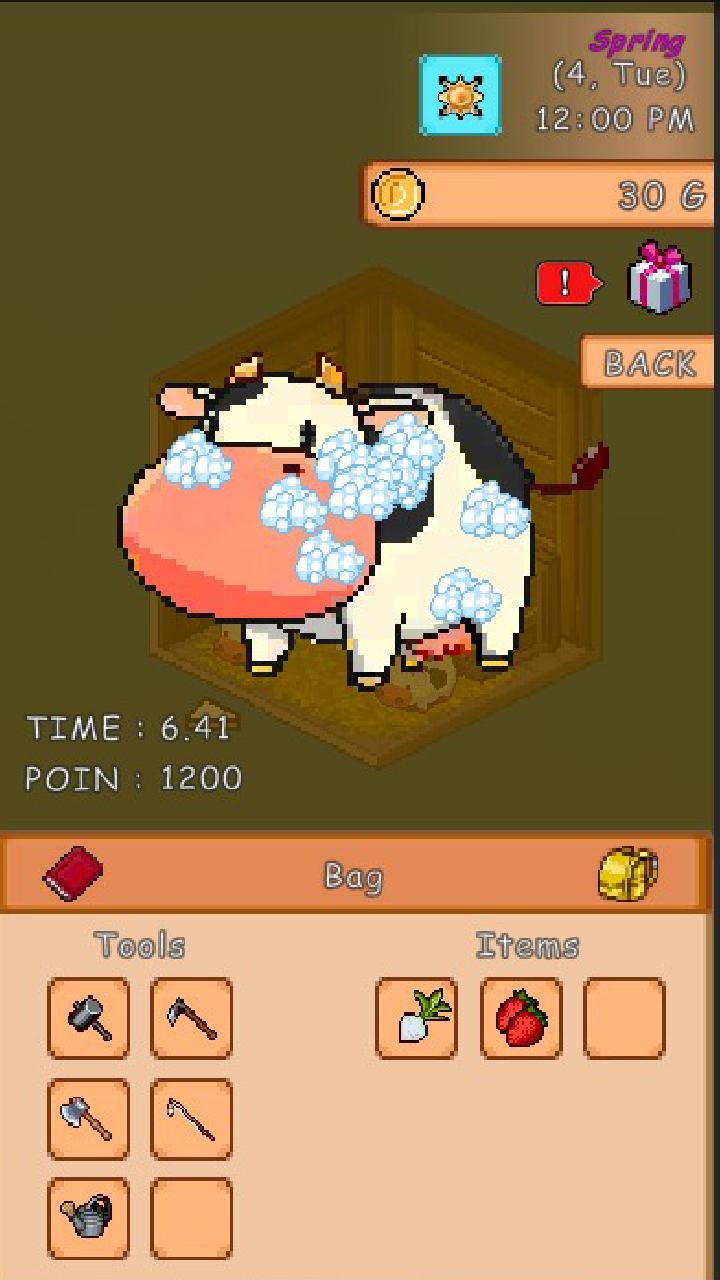Open the red journal book

tap(73, 874)
